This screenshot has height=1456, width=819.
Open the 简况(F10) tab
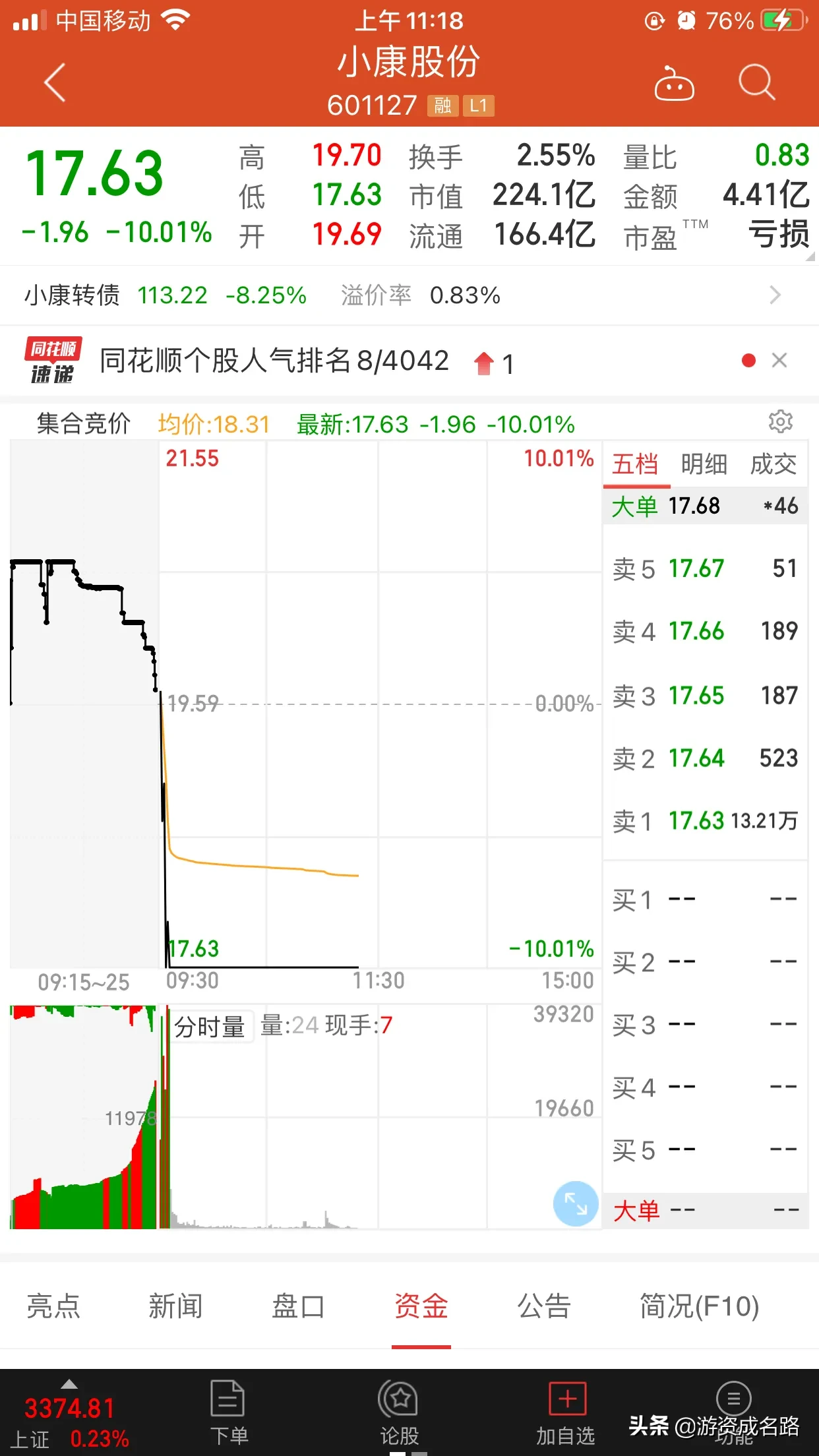(x=700, y=1306)
